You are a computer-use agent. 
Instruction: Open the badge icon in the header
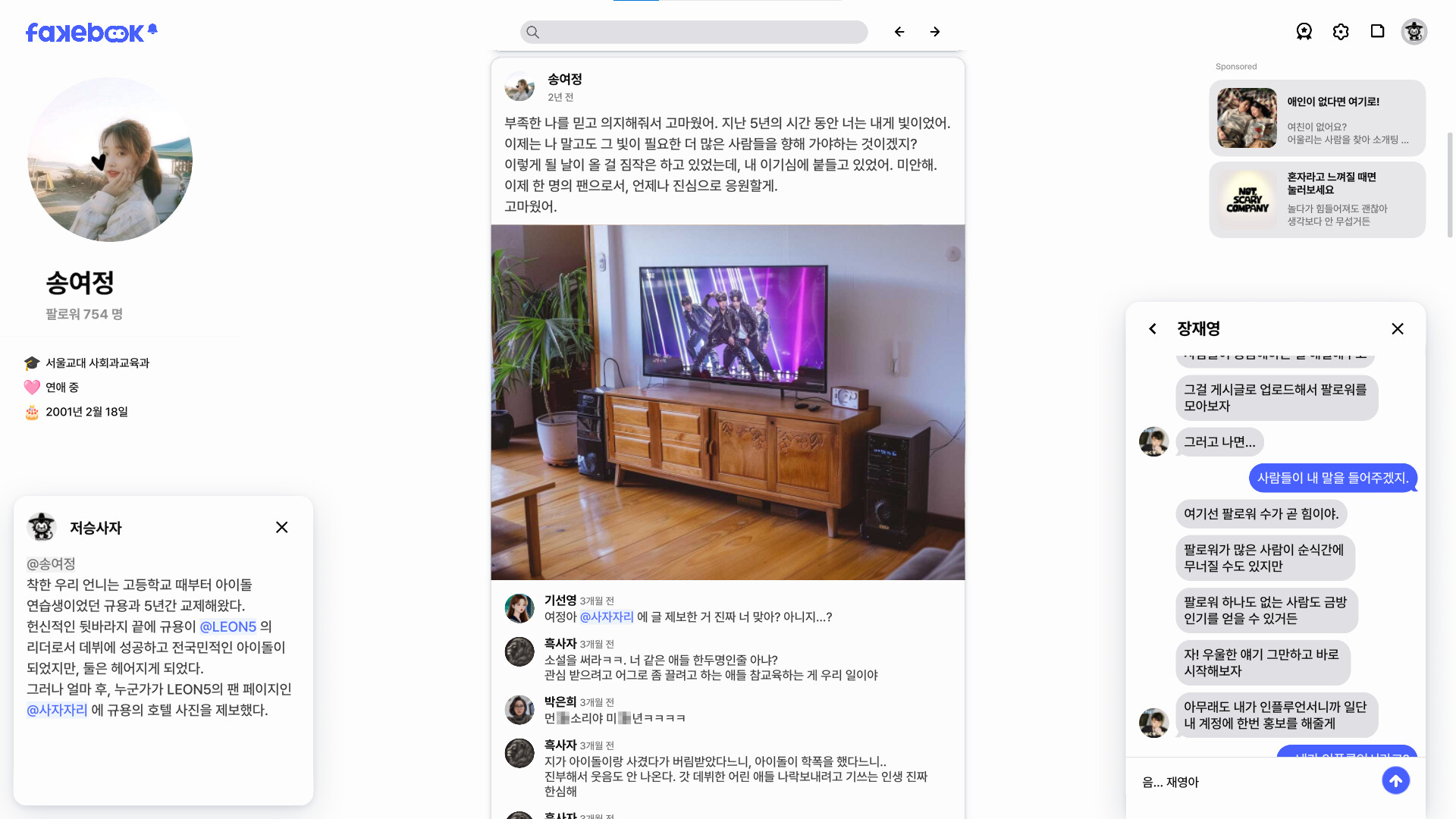1304,32
